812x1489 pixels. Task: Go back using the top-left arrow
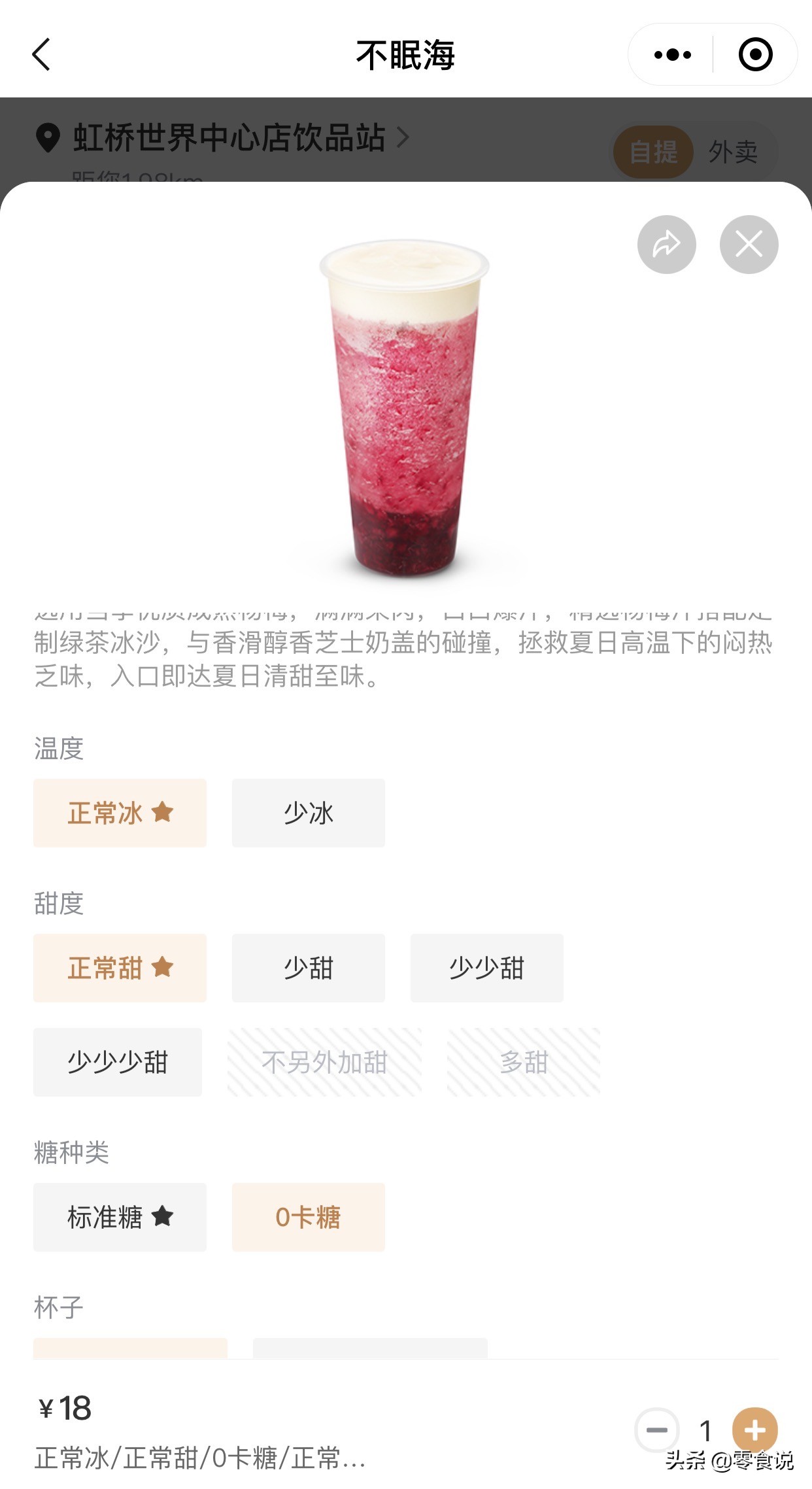tap(41, 54)
